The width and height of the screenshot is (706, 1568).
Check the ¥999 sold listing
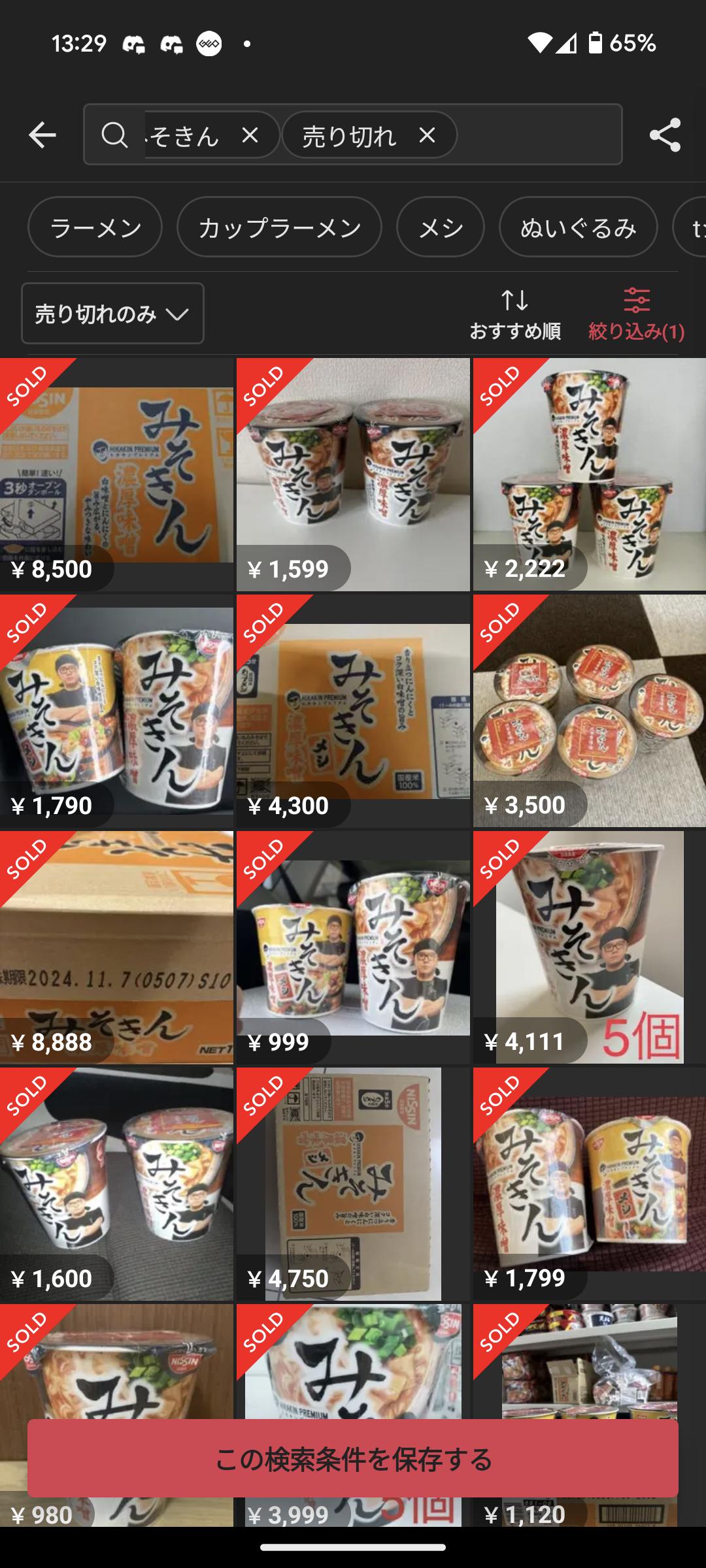pyautogui.click(x=353, y=947)
